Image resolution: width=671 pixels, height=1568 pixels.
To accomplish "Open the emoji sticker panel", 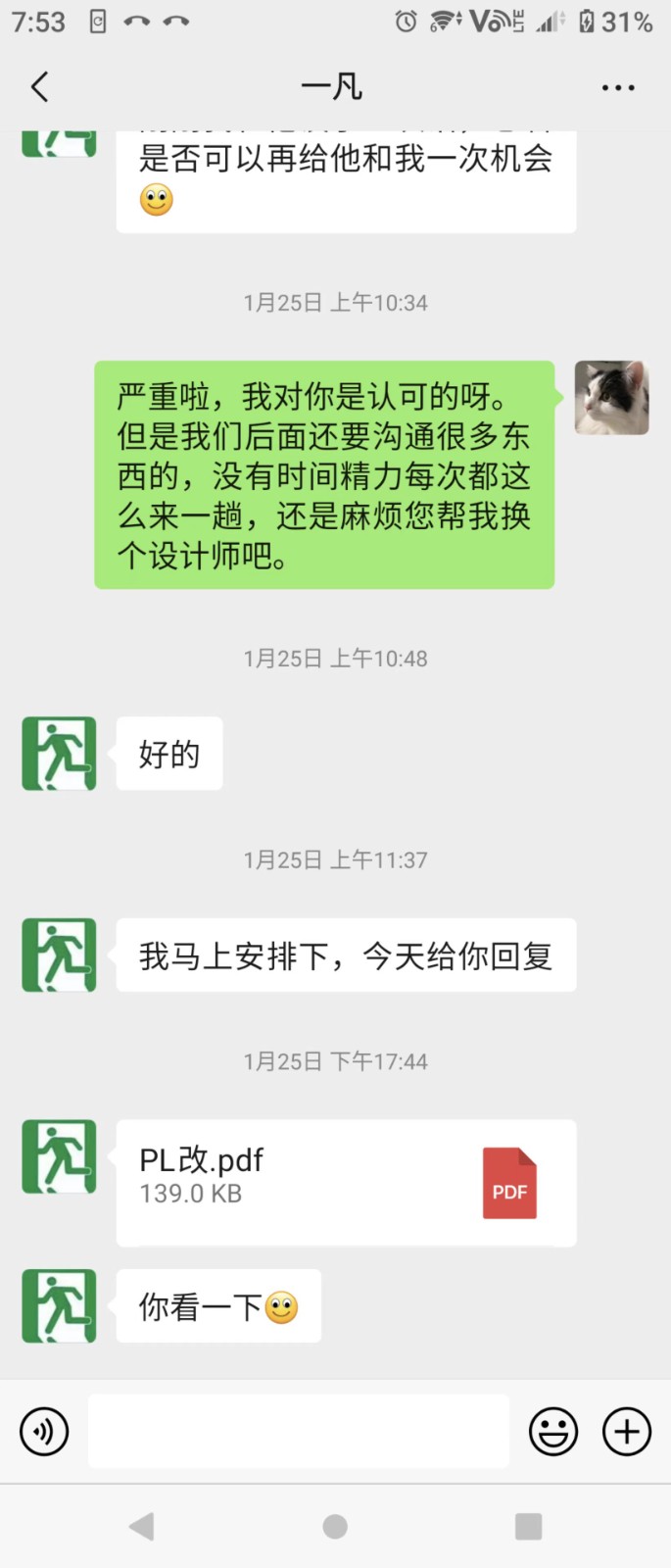I will tap(553, 1432).
